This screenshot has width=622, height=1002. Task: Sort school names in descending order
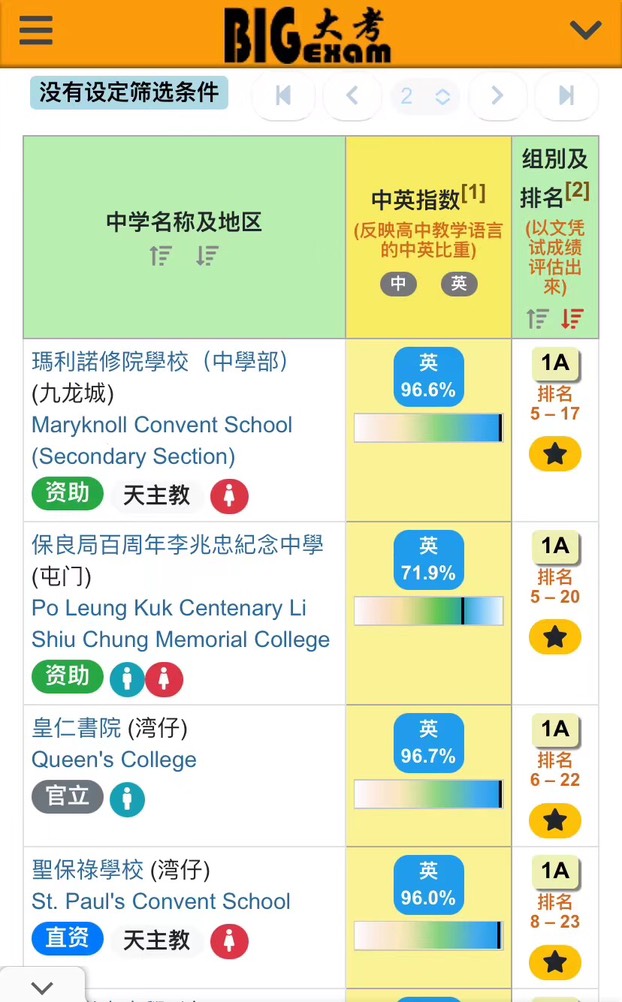click(x=207, y=256)
